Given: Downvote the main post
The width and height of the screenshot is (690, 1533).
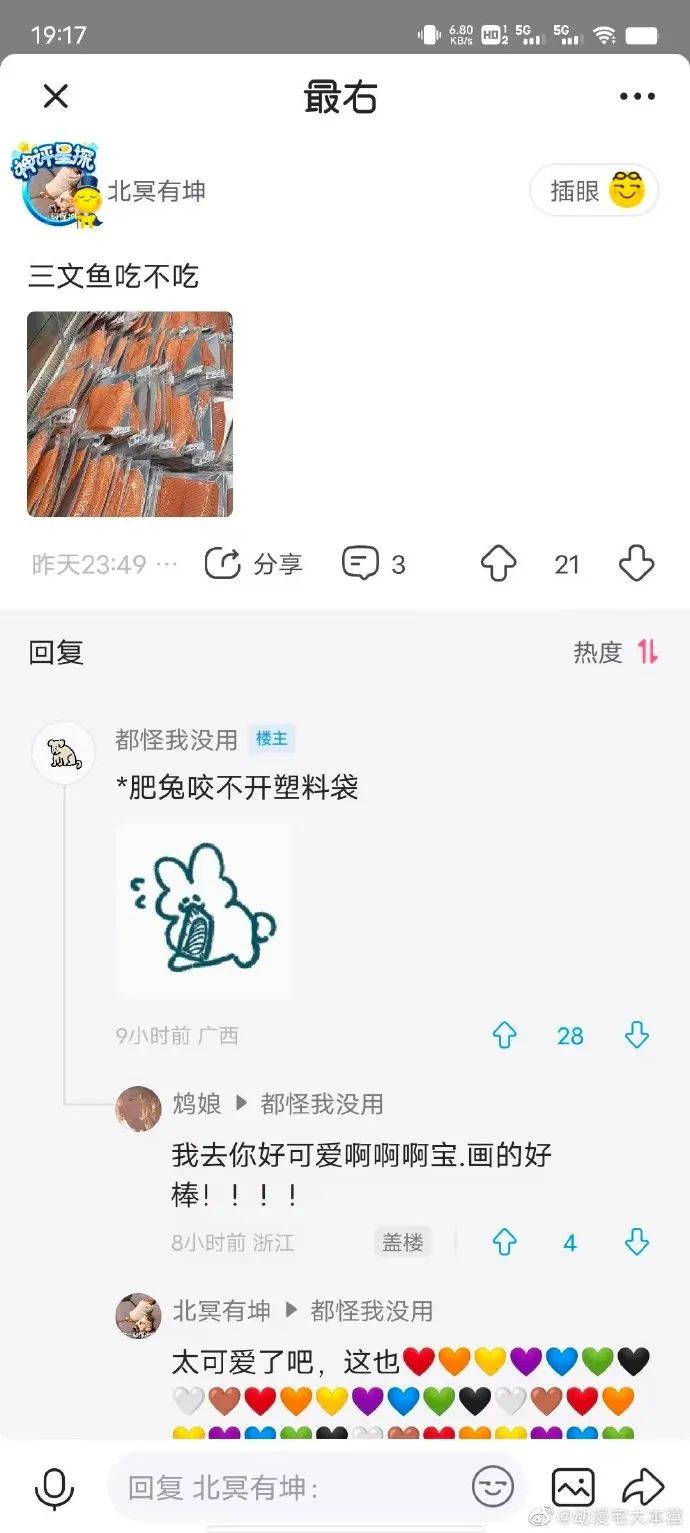Looking at the screenshot, I should 637,564.
